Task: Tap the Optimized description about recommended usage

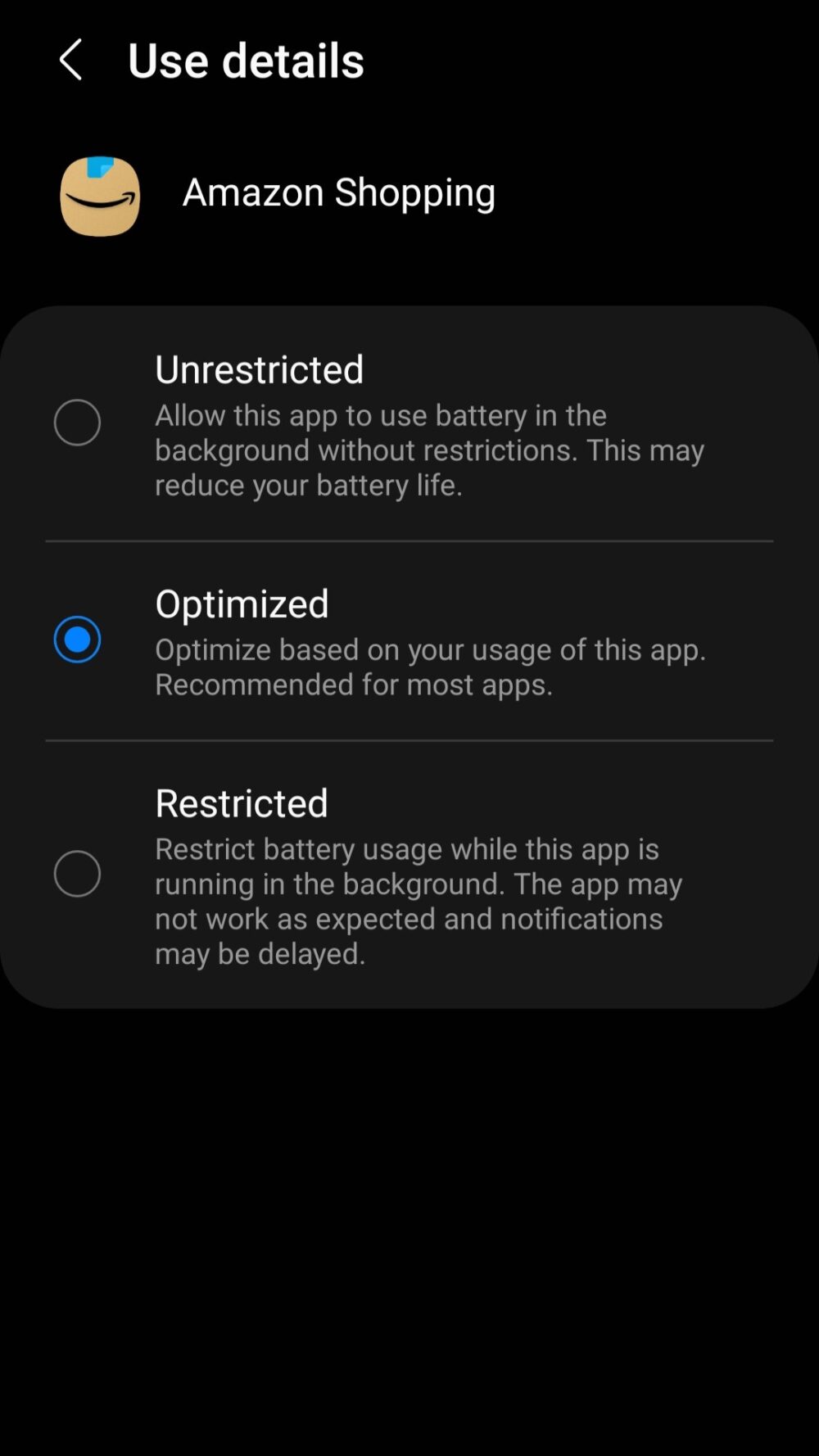Action: pos(429,667)
